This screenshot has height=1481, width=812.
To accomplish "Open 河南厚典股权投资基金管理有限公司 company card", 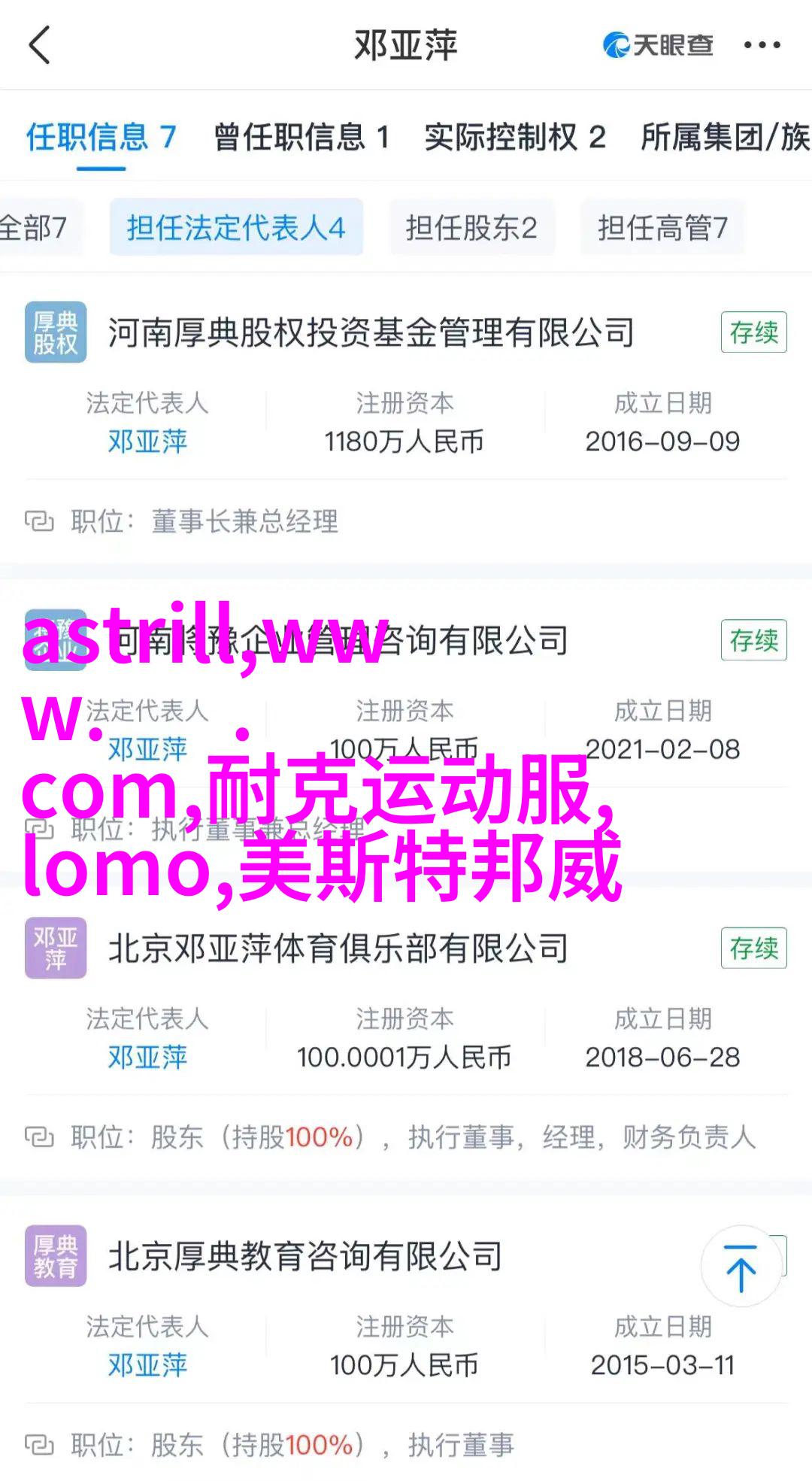I will [x=371, y=333].
